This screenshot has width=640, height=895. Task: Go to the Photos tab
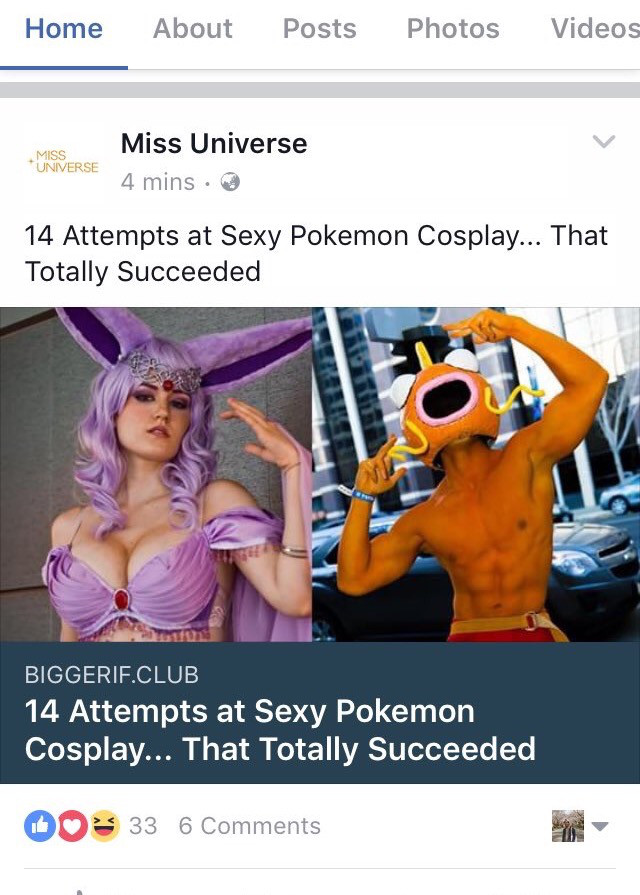point(452,29)
